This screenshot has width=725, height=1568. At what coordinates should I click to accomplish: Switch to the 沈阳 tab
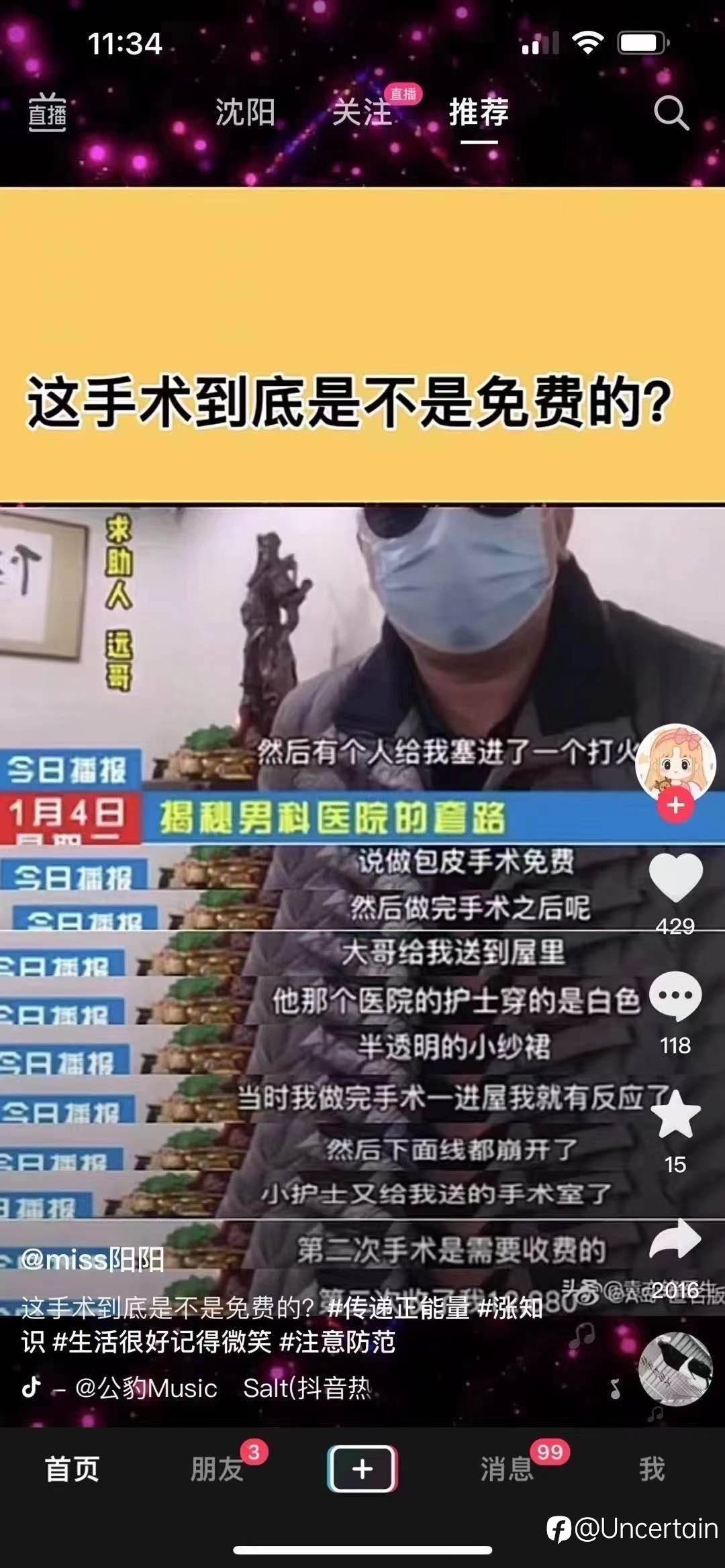[245, 112]
